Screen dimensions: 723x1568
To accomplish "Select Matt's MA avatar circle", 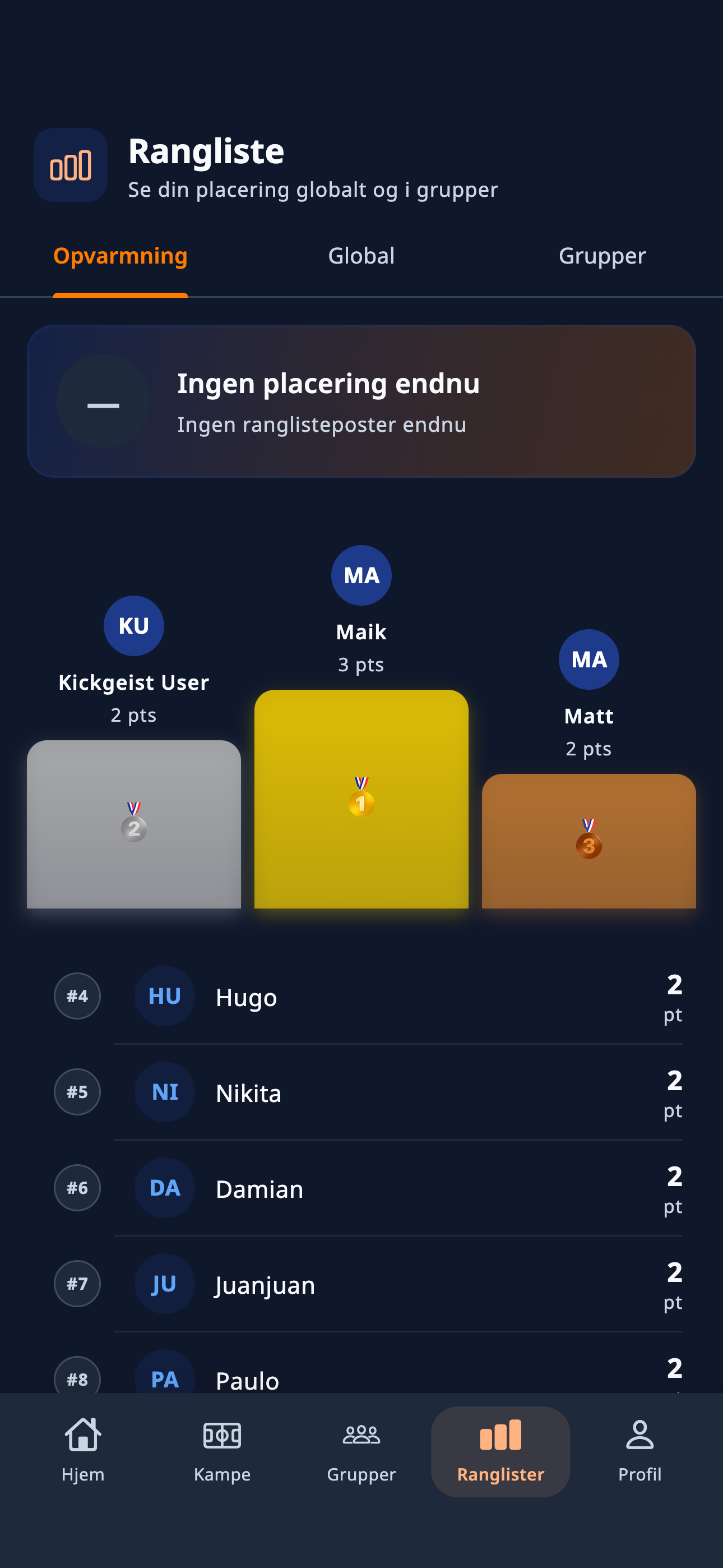I will [x=588, y=659].
